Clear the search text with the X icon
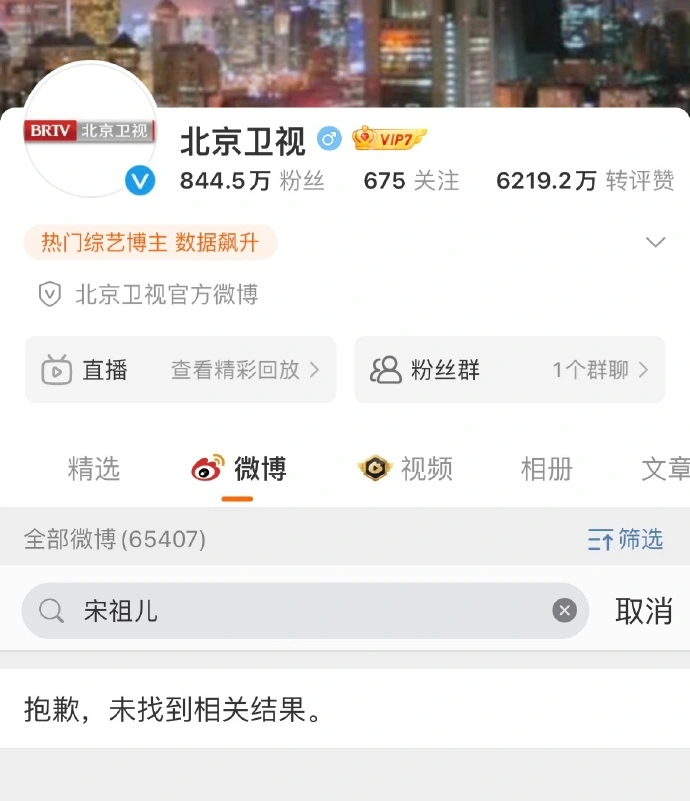The width and height of the screenshot is (690, 801). (x=564, y=611)
